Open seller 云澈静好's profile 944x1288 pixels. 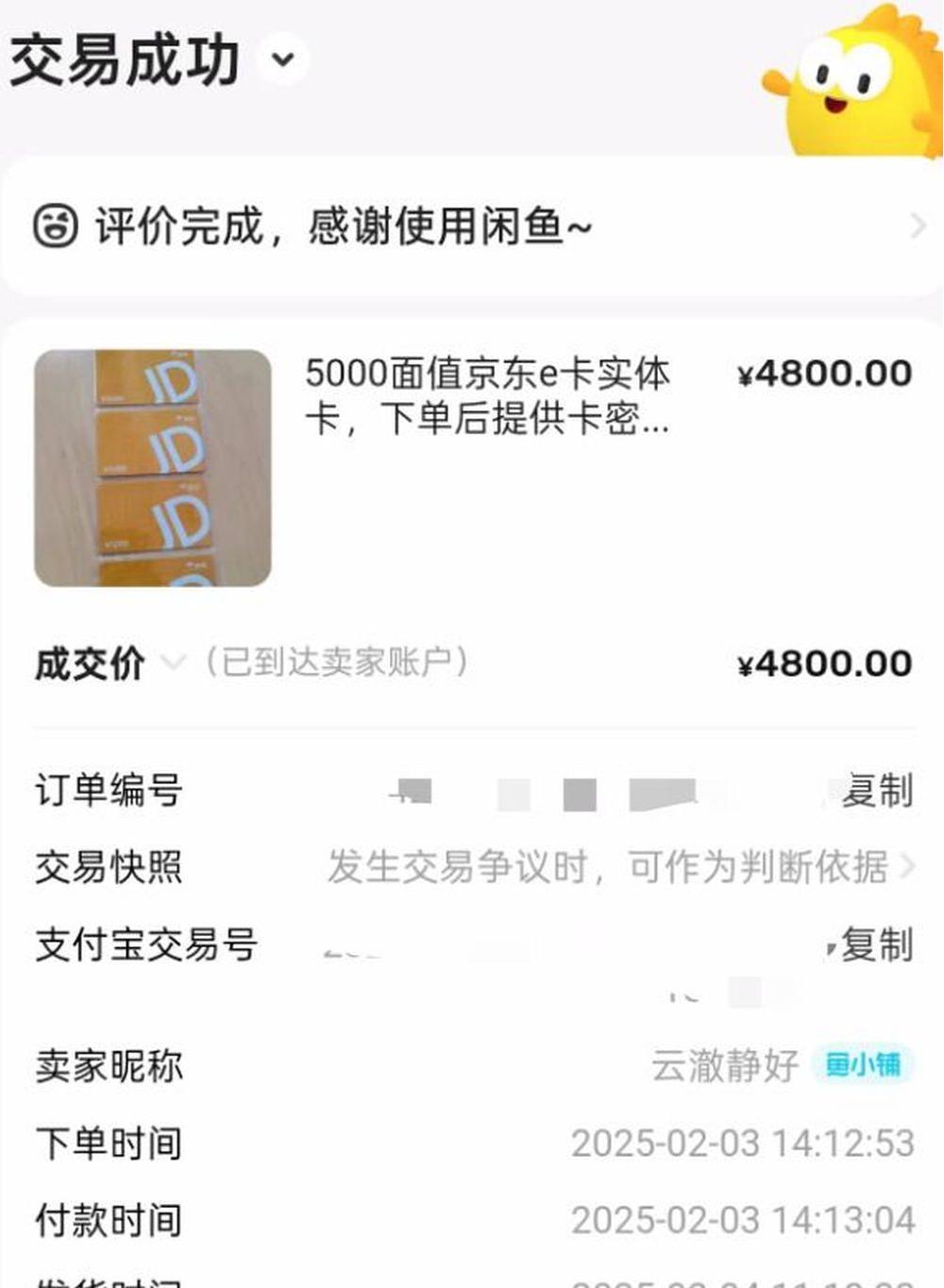pos(725,1066)
